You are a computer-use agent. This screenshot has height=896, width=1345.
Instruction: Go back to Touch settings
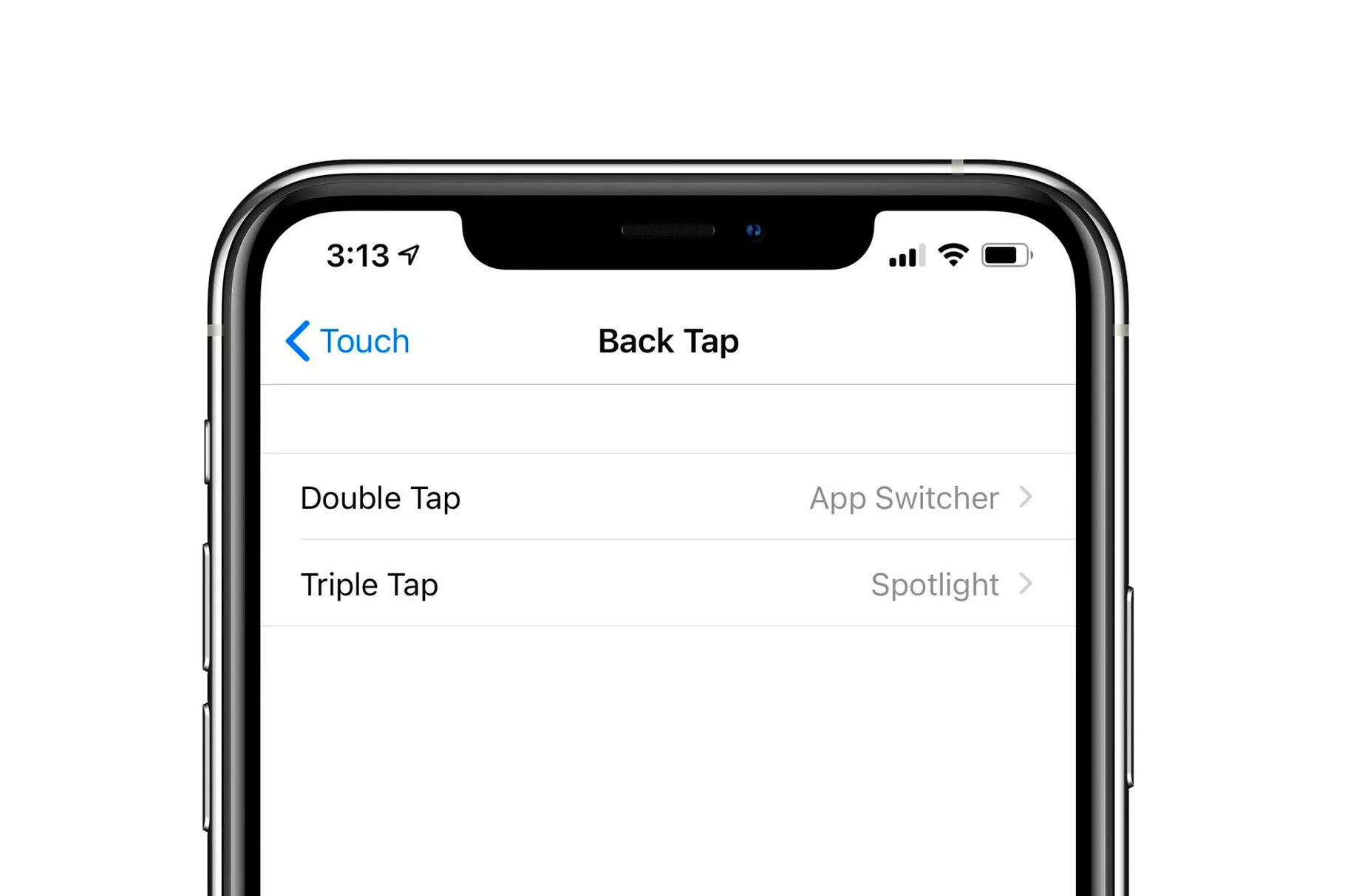click(x=347, y=341)
